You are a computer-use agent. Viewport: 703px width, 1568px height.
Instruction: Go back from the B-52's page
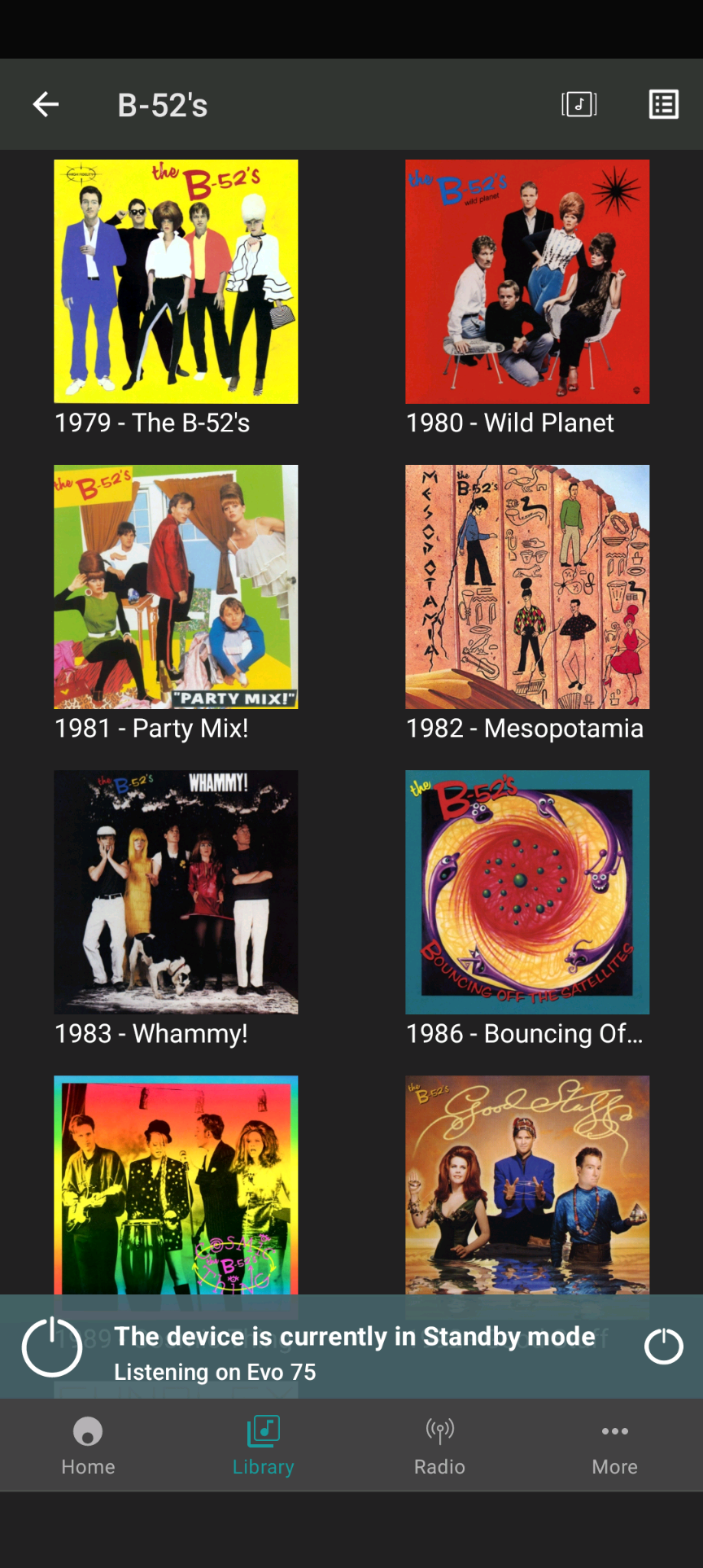(x=46, y=104)
